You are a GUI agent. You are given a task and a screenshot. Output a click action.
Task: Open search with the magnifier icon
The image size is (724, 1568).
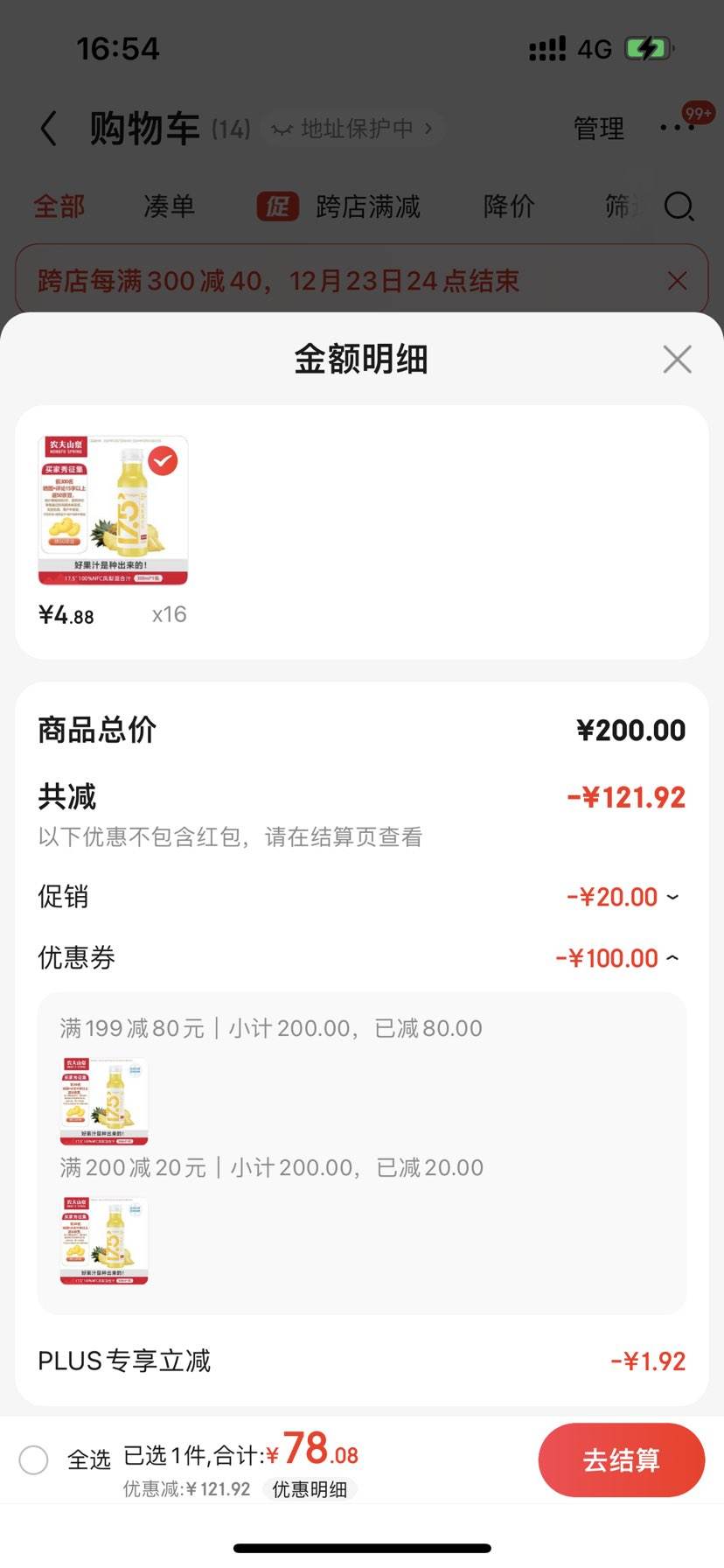tap(679, 207)
